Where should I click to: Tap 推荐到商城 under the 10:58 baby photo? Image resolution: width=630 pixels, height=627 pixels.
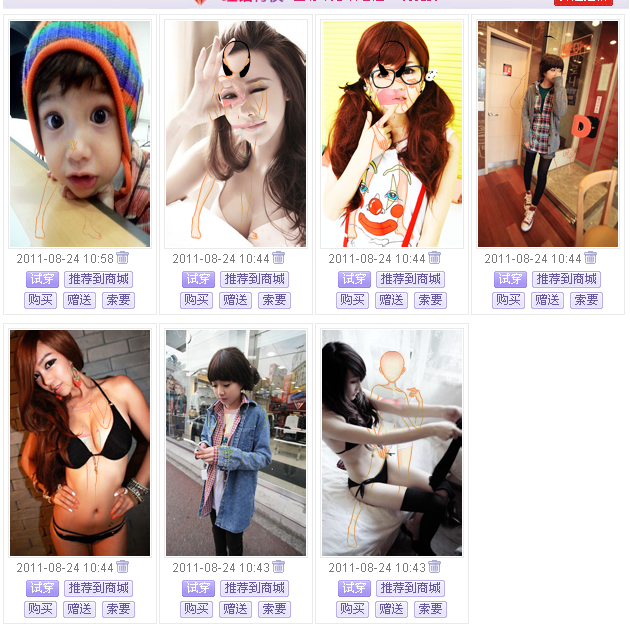[x=98, y=279]
